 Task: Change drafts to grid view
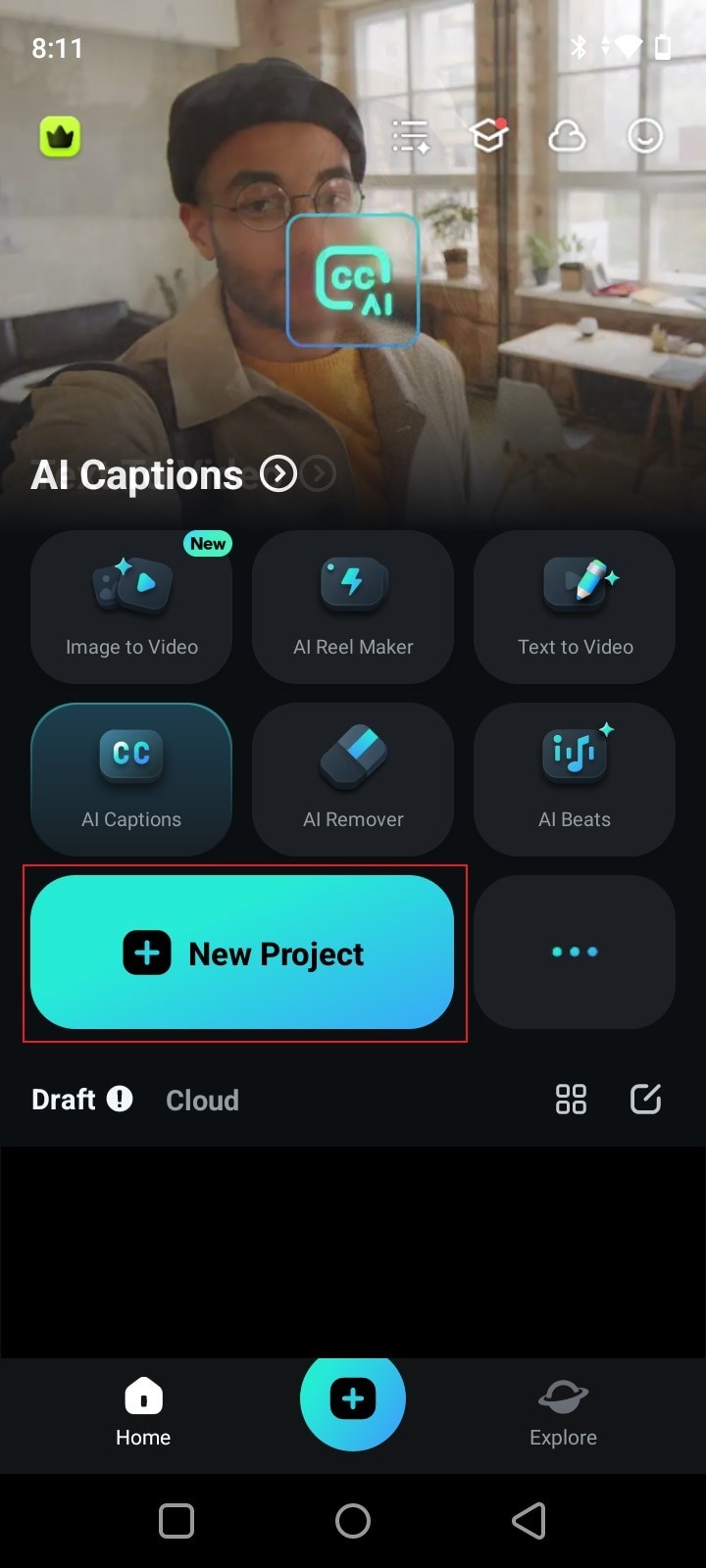[x=571, y=1100]
